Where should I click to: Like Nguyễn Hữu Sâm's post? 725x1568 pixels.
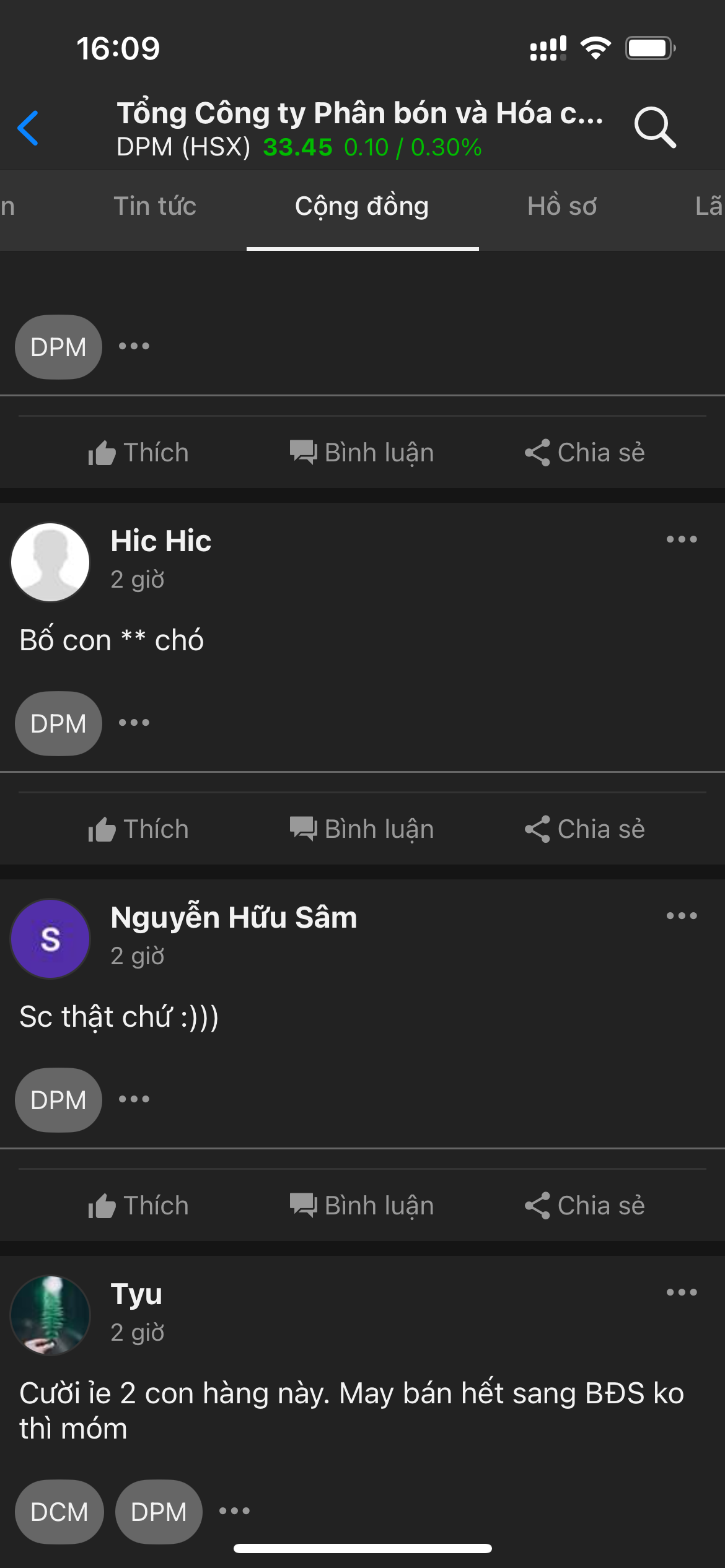pos(138,1206)
